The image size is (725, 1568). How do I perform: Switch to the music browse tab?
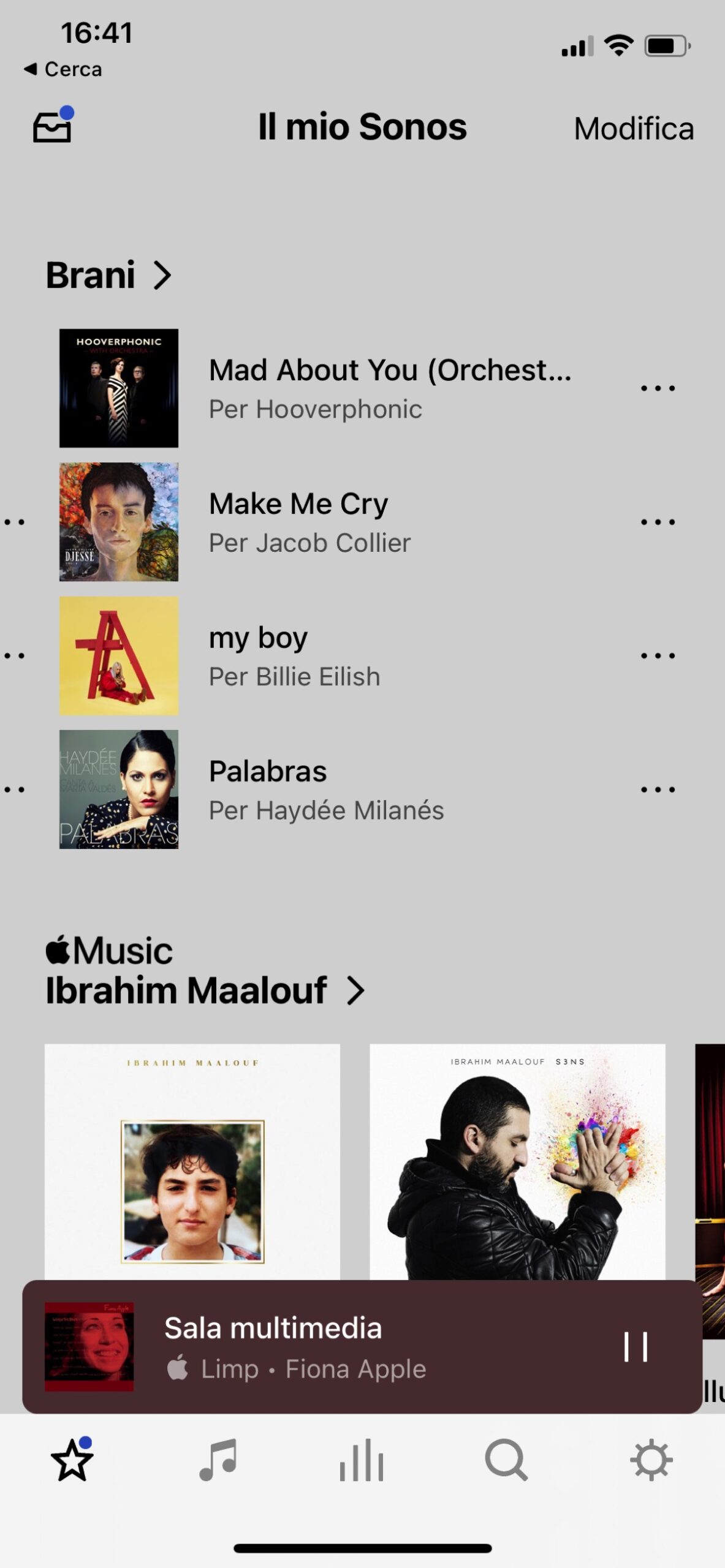[218, 1460]
